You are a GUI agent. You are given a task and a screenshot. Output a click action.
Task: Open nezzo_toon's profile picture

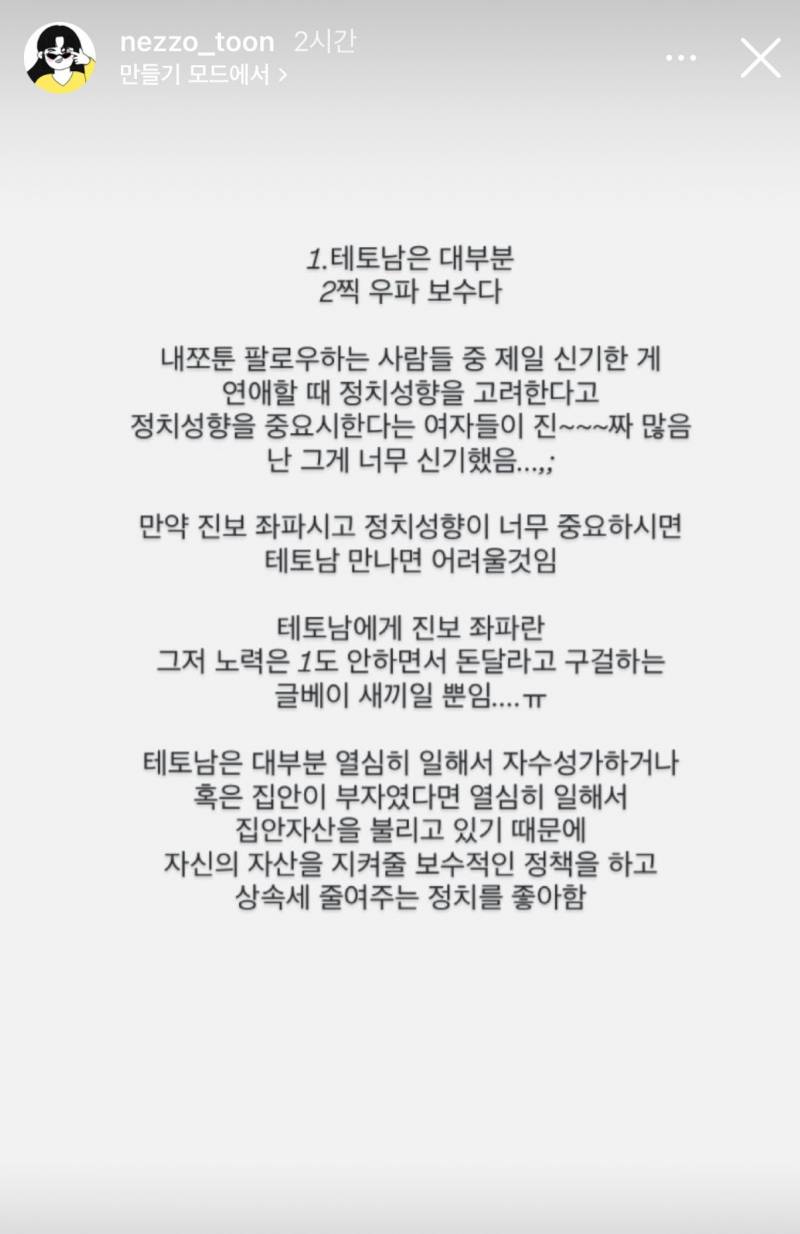pos(60,58)
